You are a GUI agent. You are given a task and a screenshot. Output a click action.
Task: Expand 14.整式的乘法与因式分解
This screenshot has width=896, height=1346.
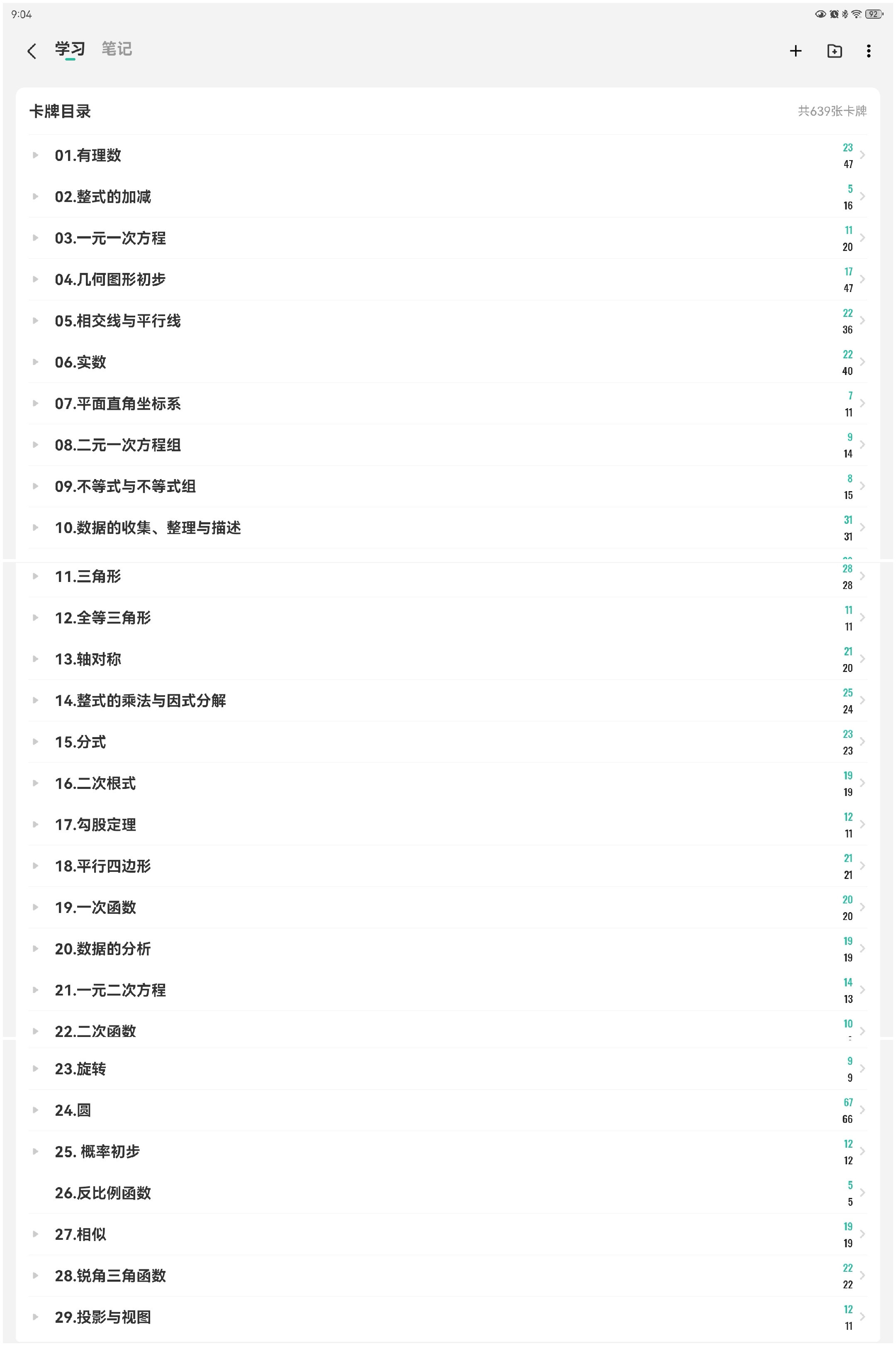click(x=35, y=701)
